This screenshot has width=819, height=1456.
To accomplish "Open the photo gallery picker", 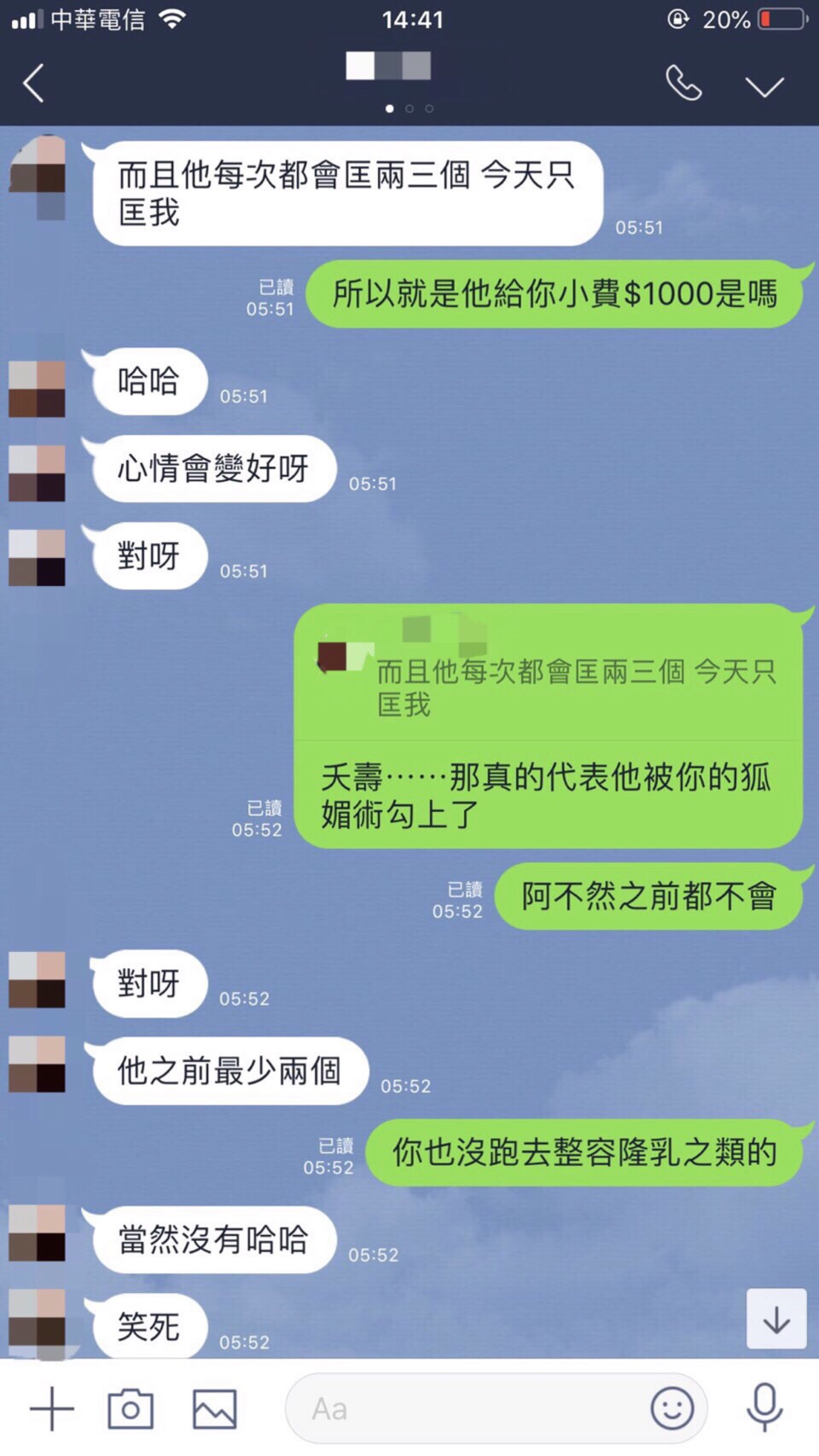I will click(214, 1408).
